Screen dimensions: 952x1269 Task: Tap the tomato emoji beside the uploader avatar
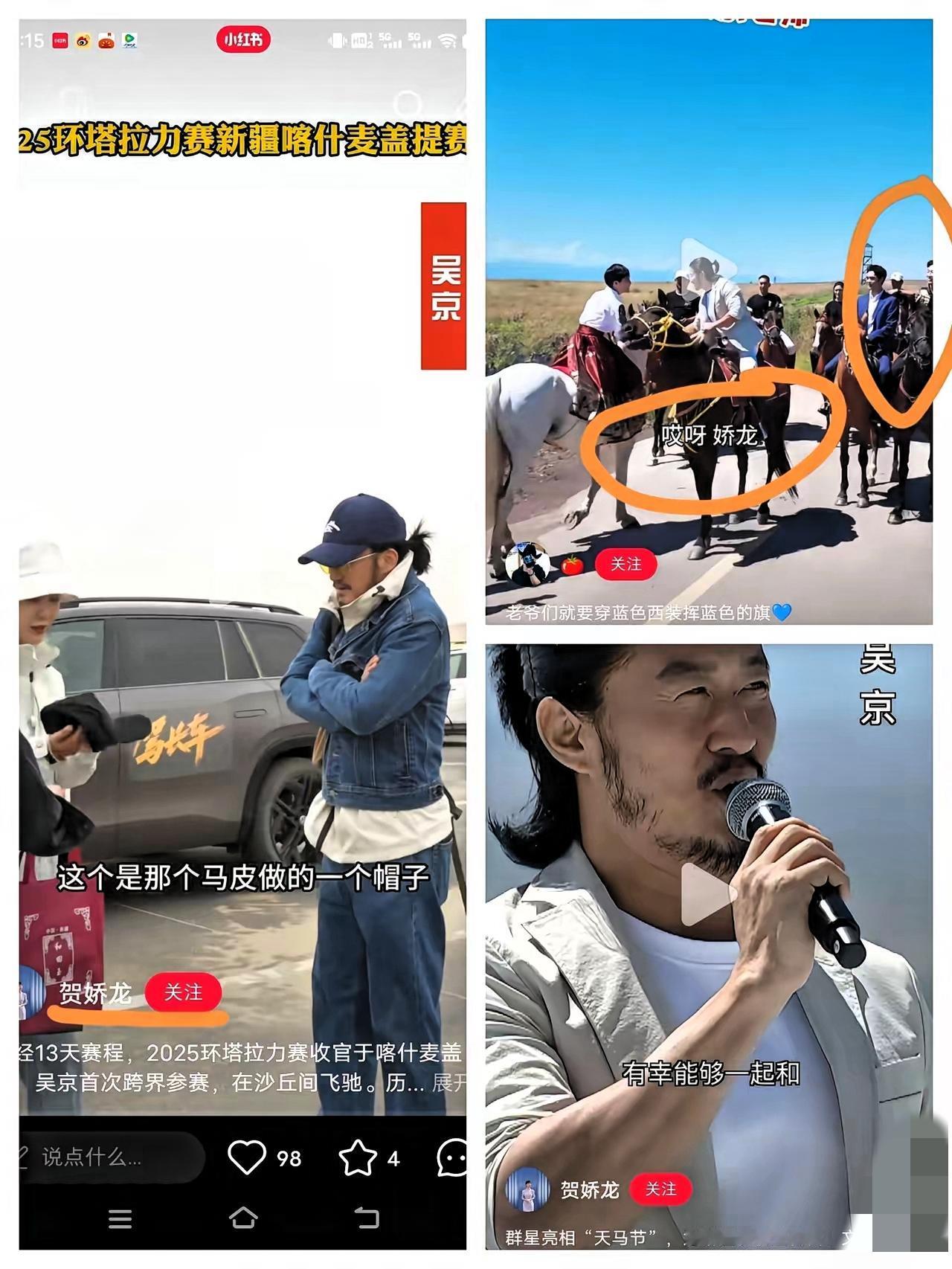571,565
